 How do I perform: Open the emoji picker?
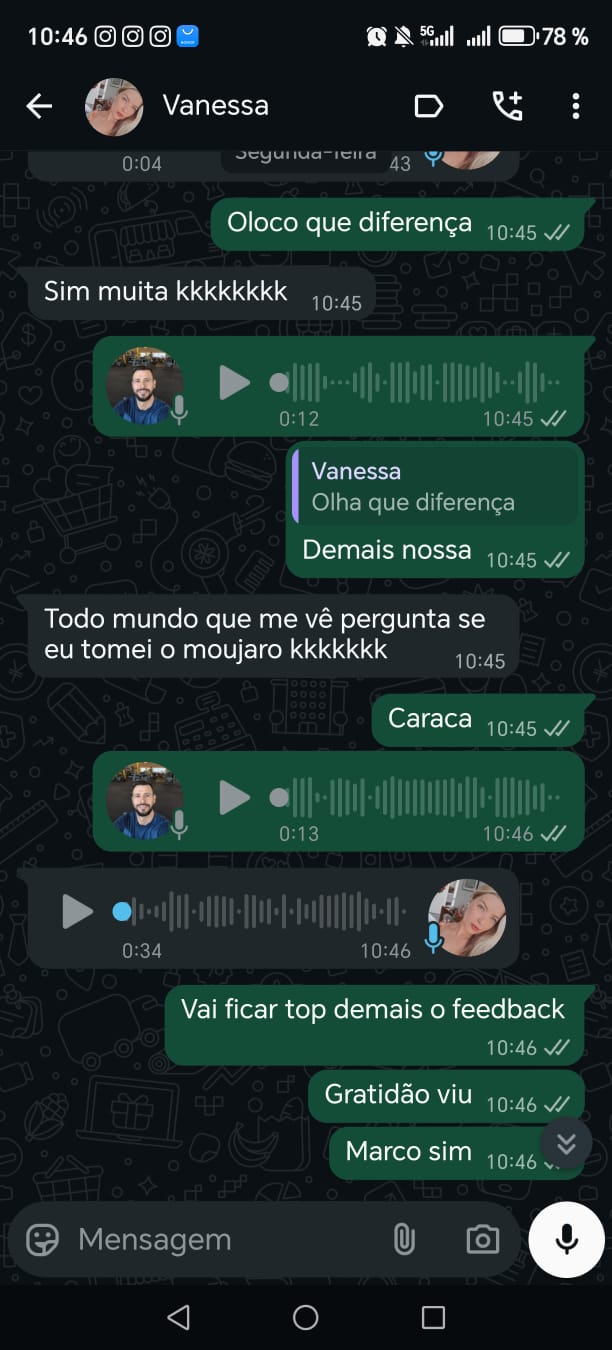click(x=42, y=1240)
